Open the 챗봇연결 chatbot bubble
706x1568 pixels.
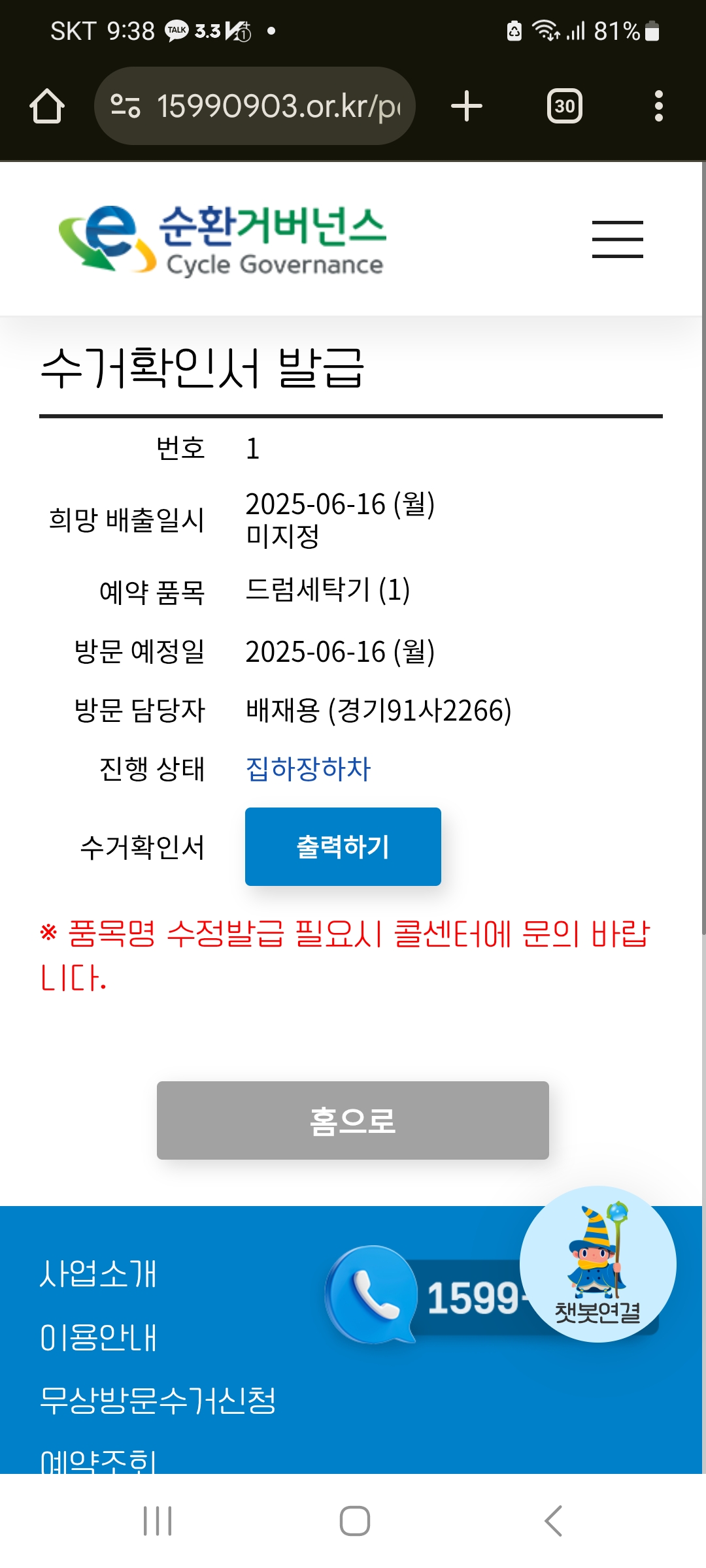point(597,1264)
